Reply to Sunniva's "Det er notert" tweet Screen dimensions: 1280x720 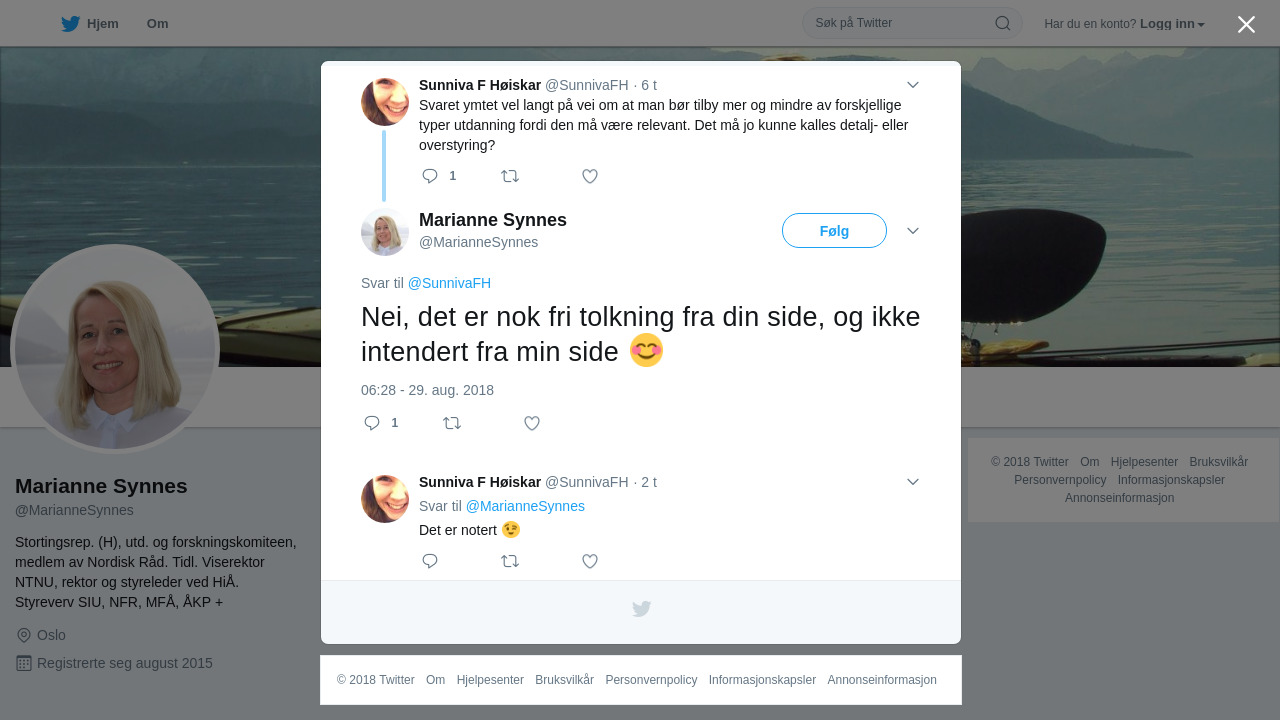(x=430, y=561)
